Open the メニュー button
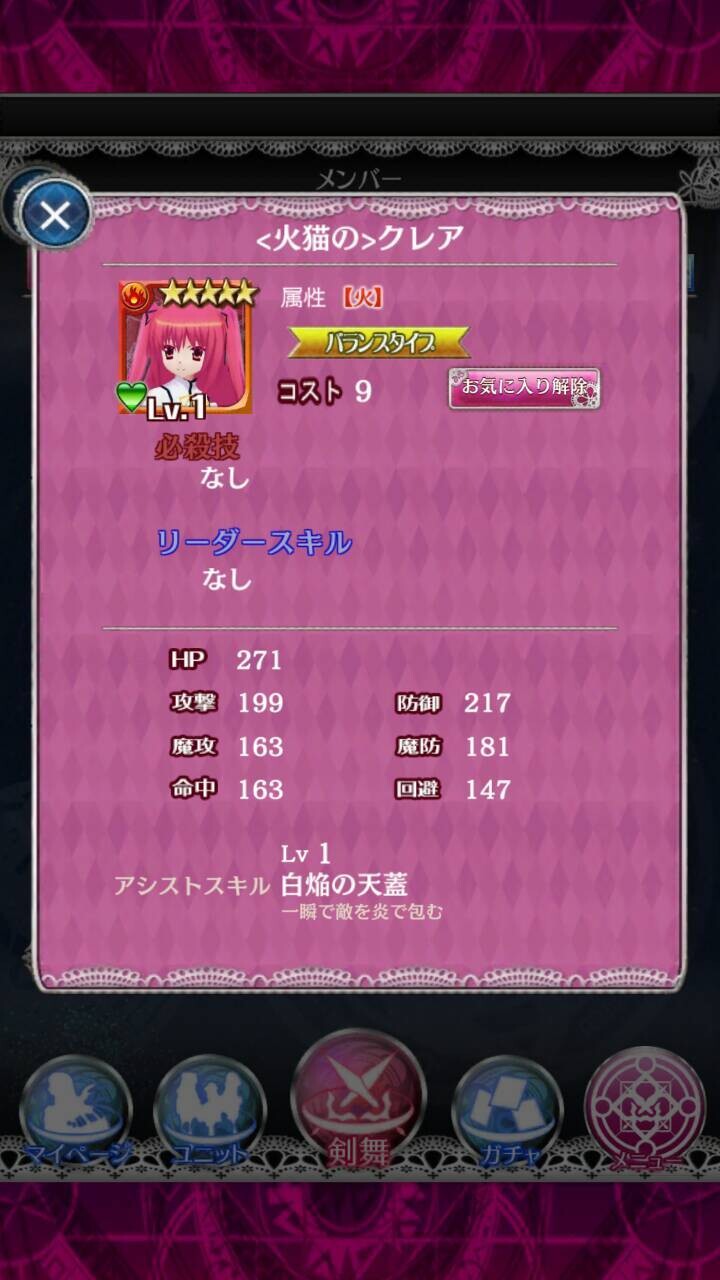This screenshot has width=720, height=1280. (645, 1110)
